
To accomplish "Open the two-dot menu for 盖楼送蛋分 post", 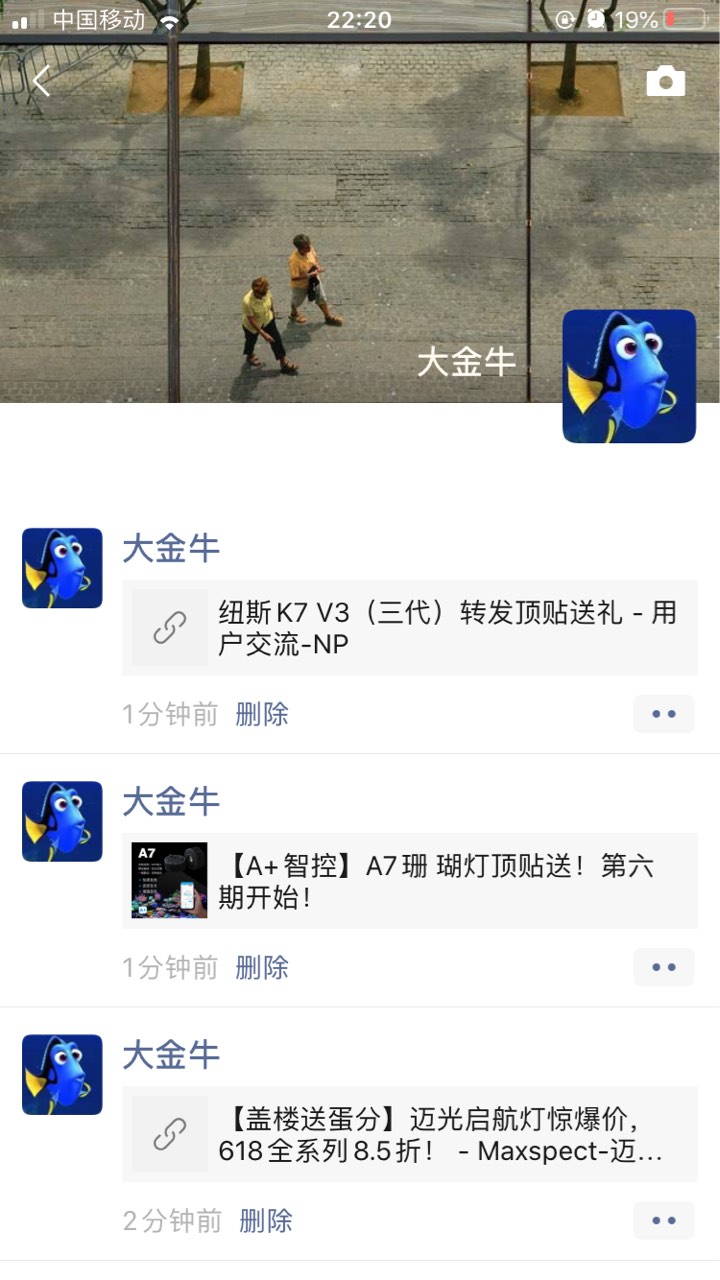I will (x=663, y=1220).
